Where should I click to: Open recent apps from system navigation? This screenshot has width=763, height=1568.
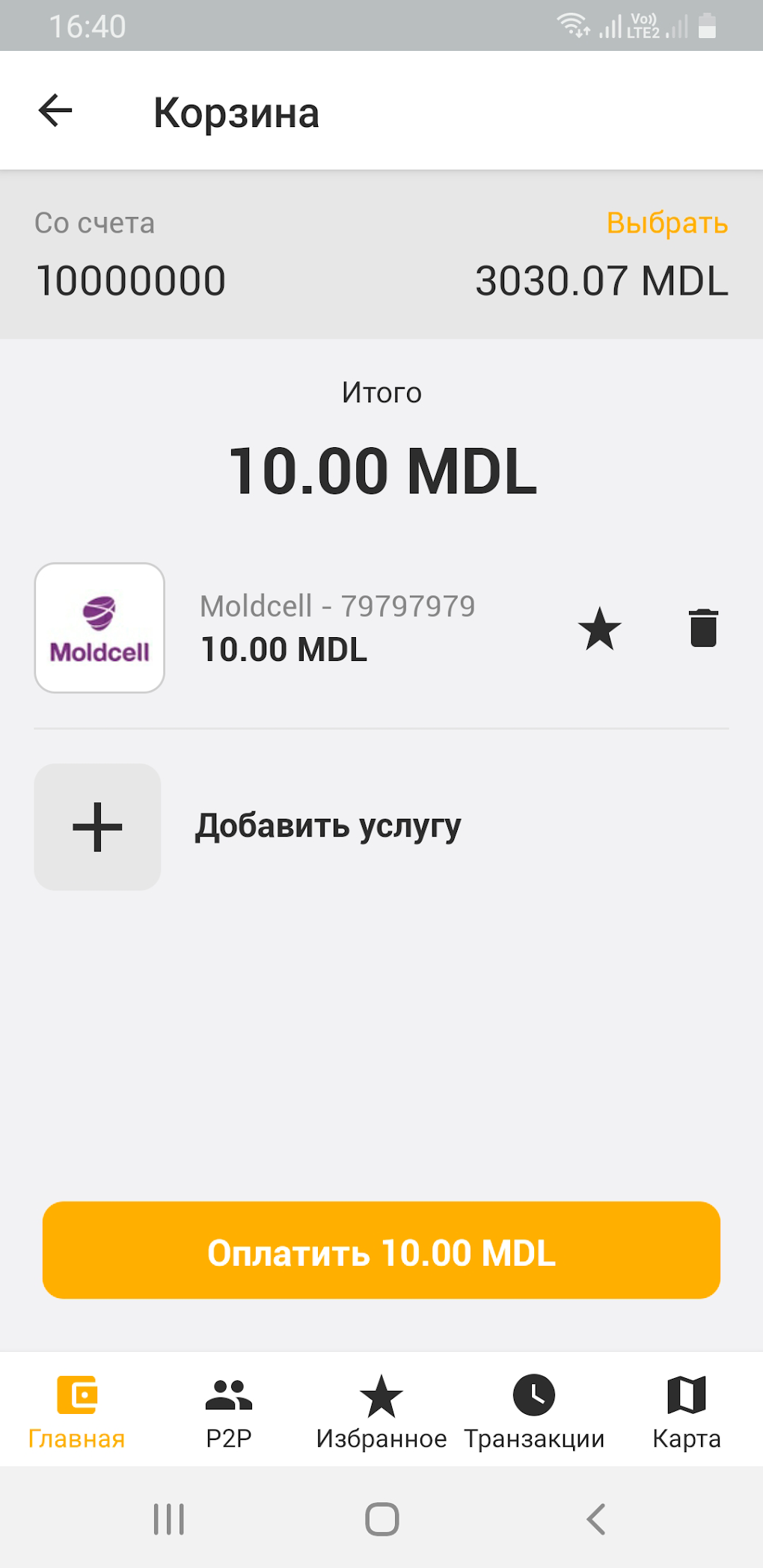[x=168, y=1519]
